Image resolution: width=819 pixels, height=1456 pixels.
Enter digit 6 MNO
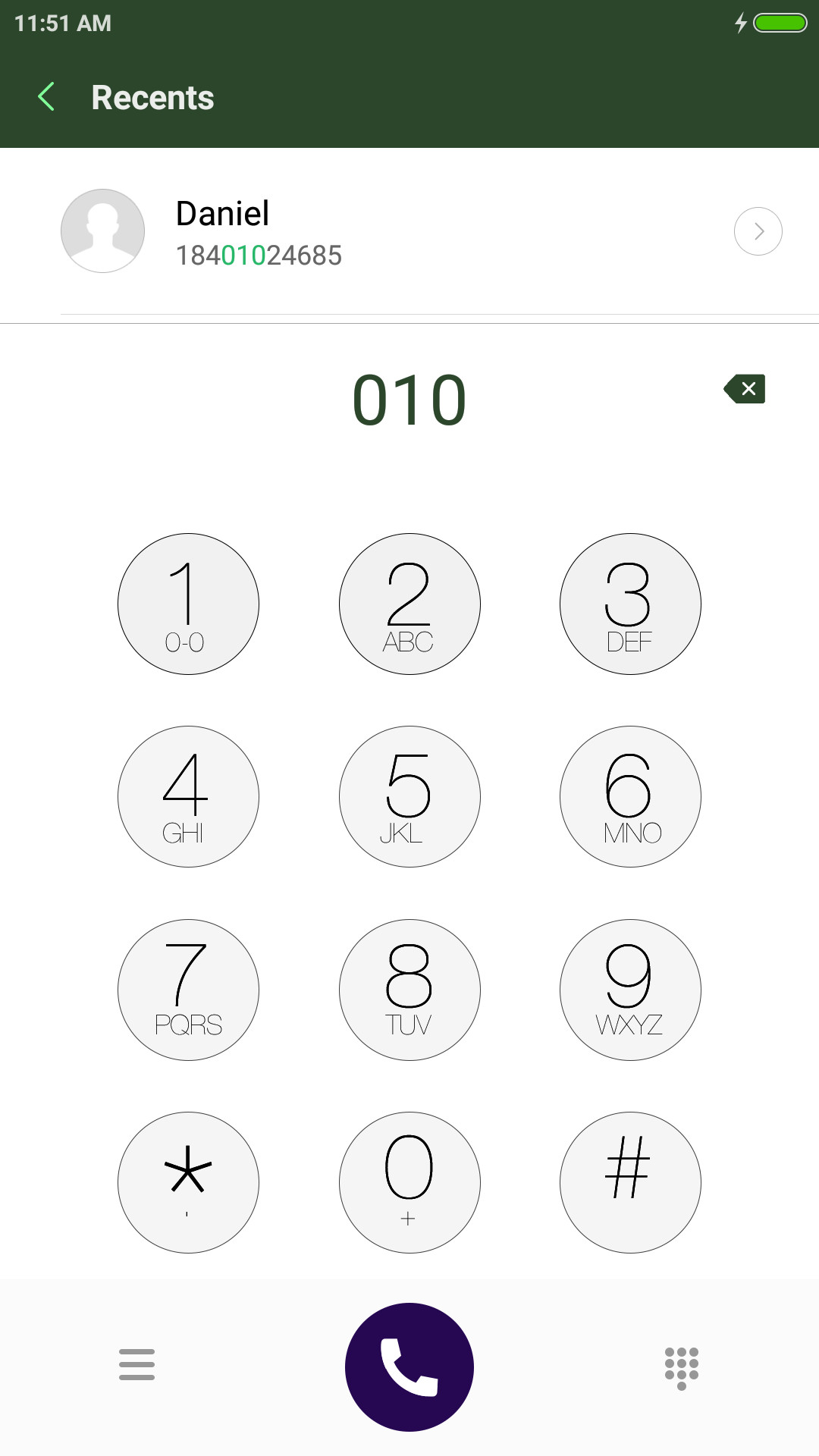point(630,796)
